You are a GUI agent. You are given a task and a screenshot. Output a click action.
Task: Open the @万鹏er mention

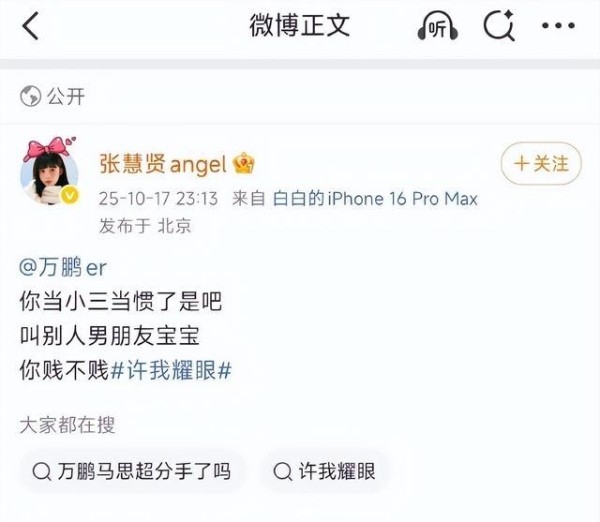(x=62, y=268)
